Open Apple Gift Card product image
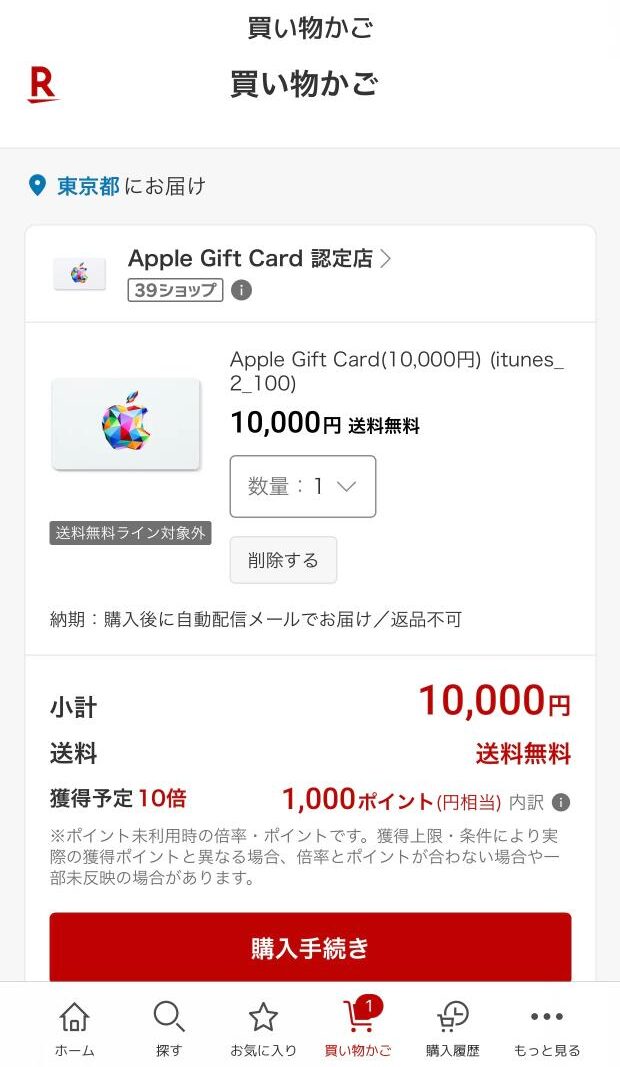The image size is (620, 1067). (126, 424)
